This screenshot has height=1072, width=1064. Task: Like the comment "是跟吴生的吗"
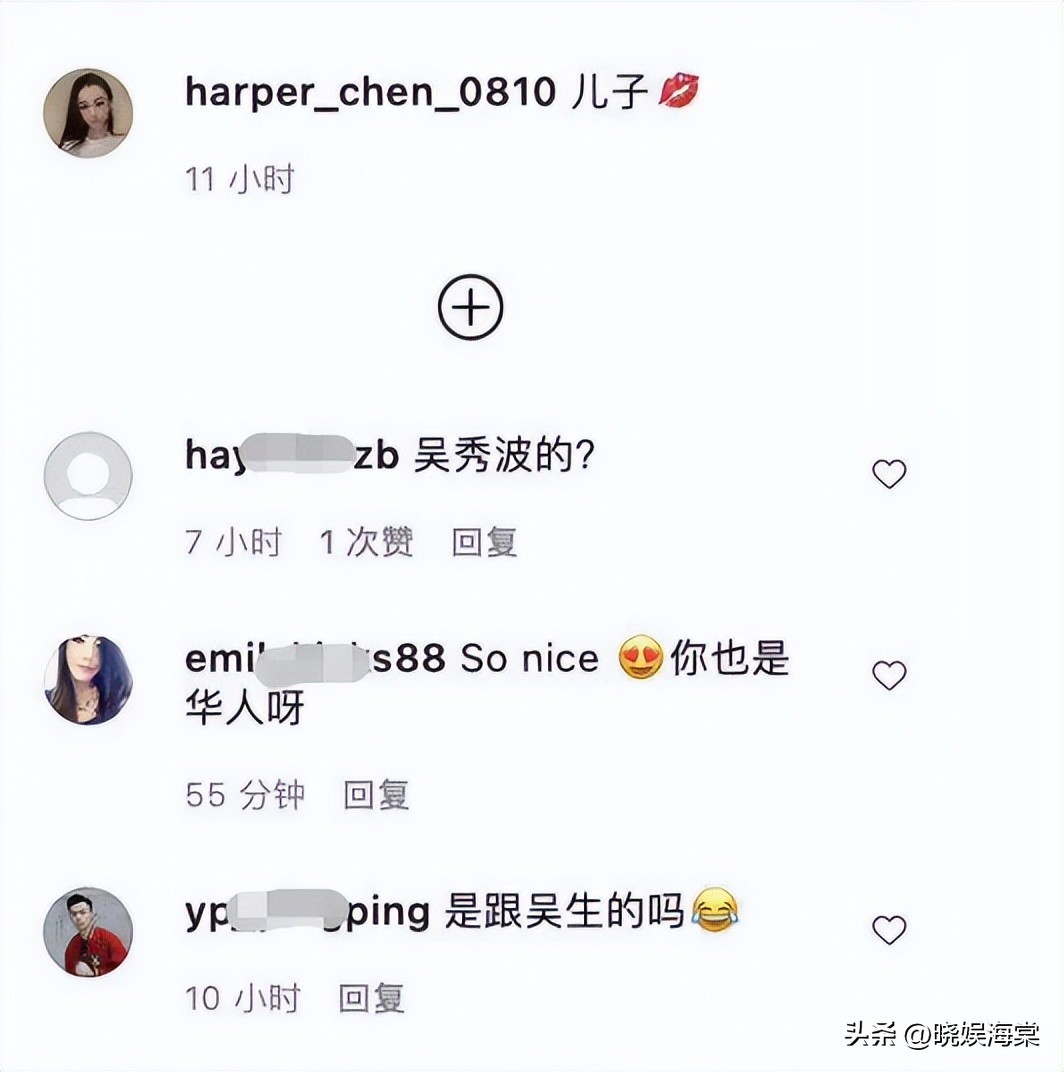pos(889,930)
